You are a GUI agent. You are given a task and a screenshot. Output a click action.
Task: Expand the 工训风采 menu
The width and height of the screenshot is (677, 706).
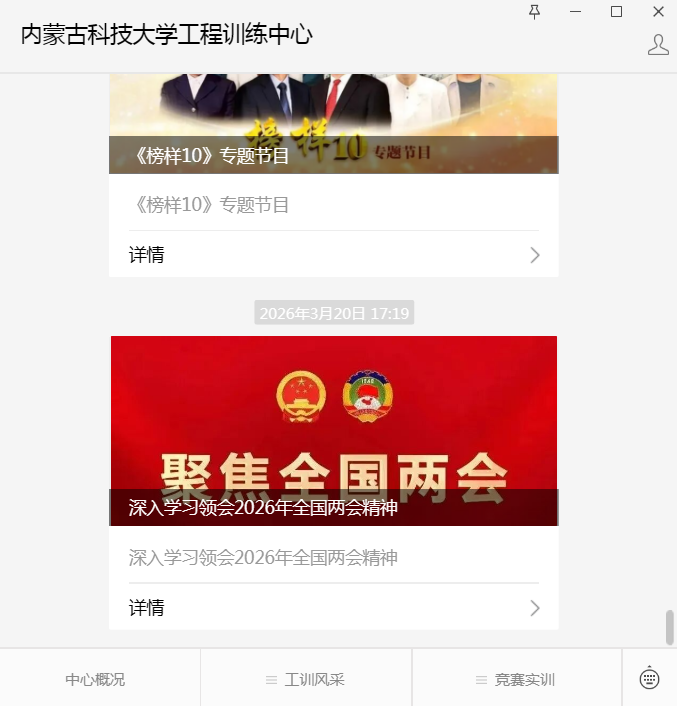click(x=305, y=680)
